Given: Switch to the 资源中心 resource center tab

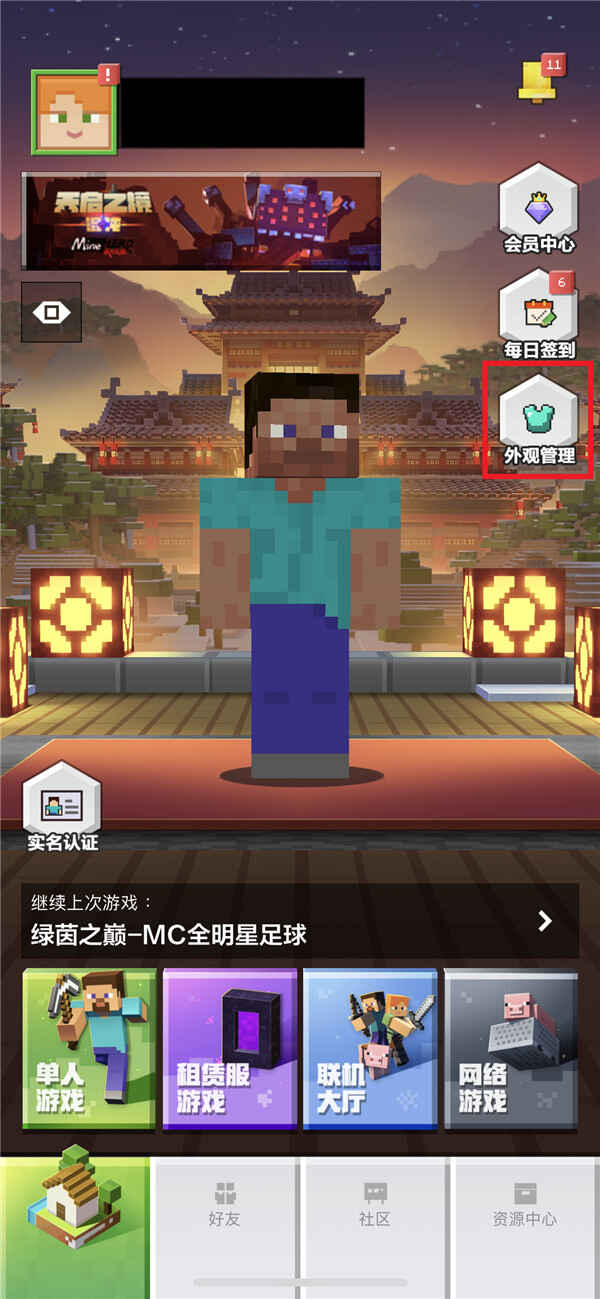Looking at the screenshot, I should [525, 1205].
